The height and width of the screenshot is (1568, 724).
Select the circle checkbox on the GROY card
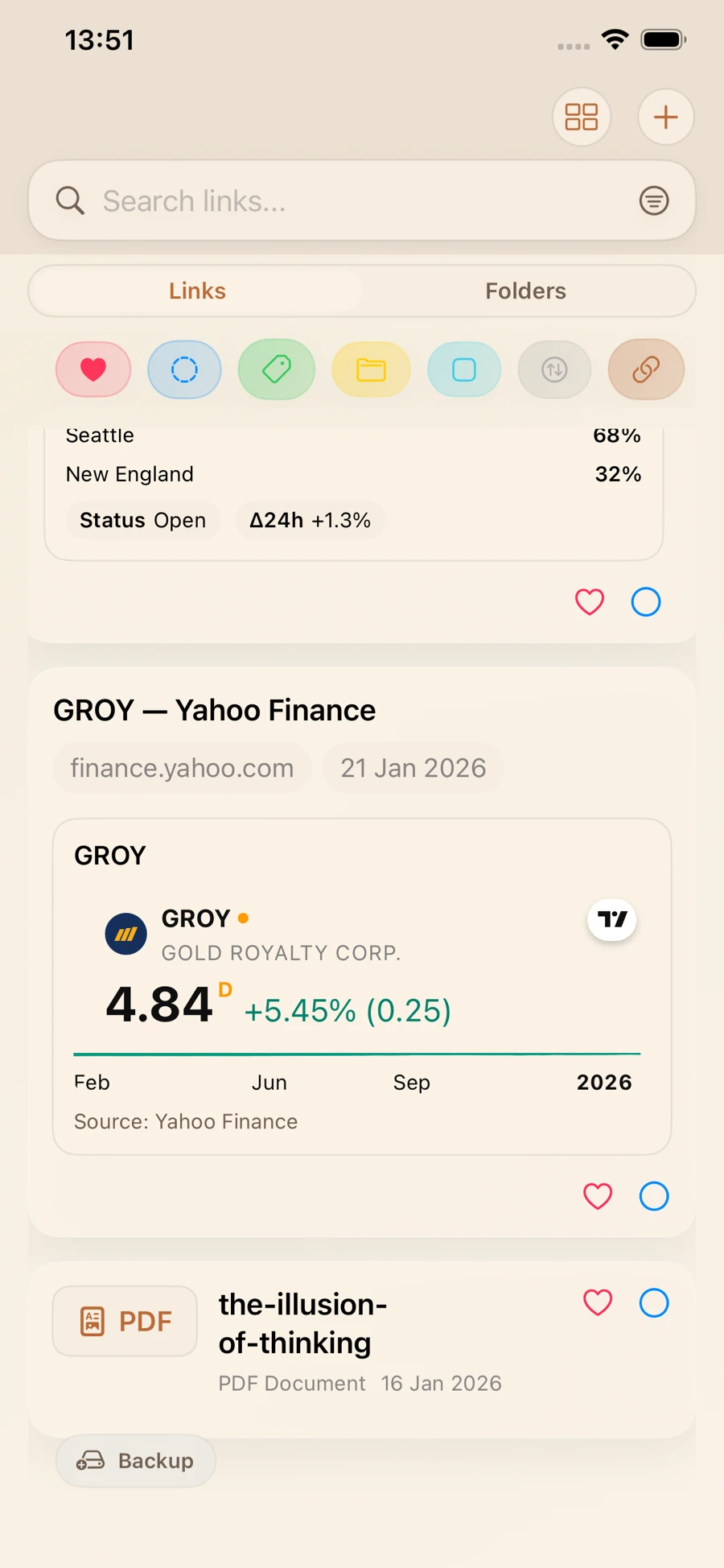(x=654, y=1196)
